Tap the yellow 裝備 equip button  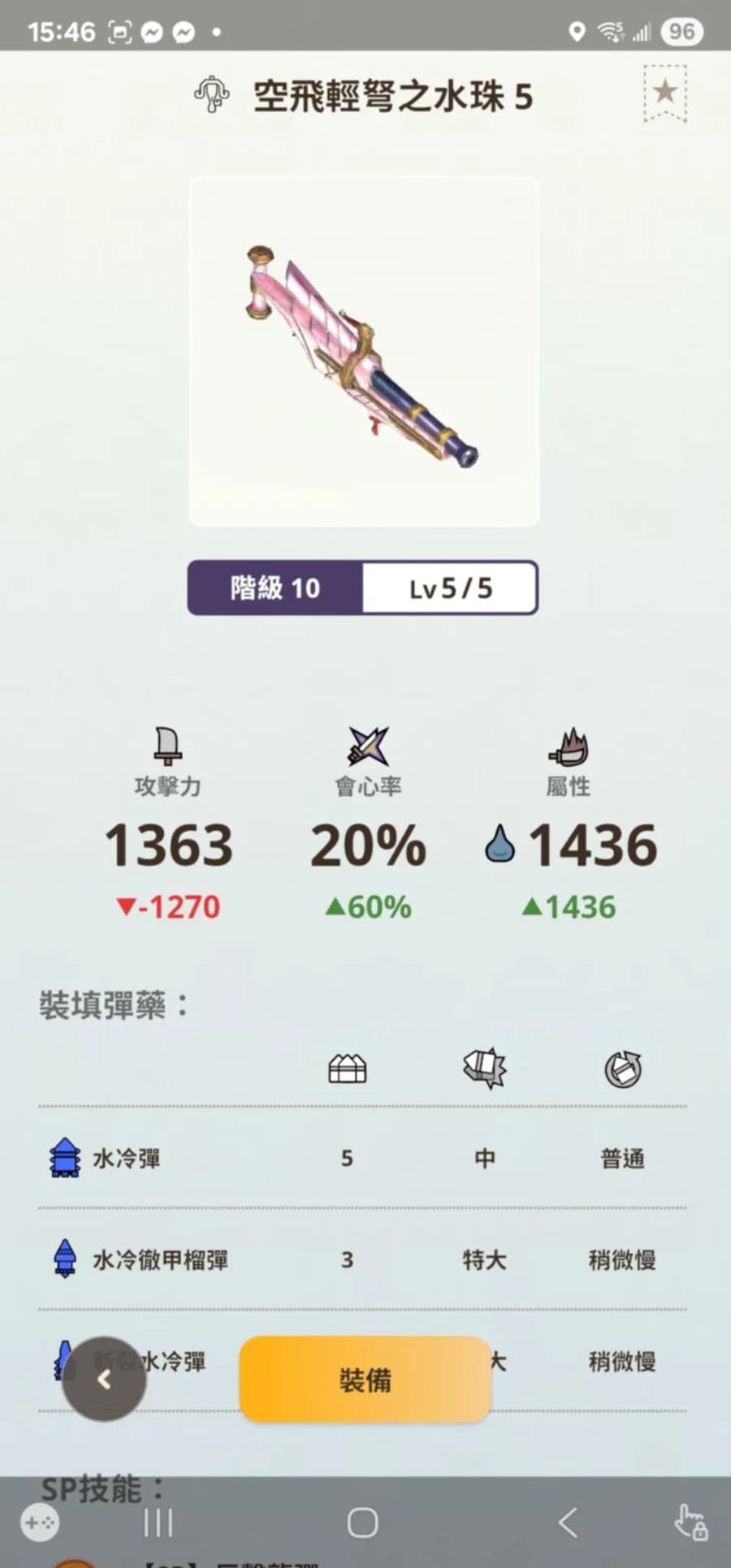pyautogui.click(x=365, y=1380)
